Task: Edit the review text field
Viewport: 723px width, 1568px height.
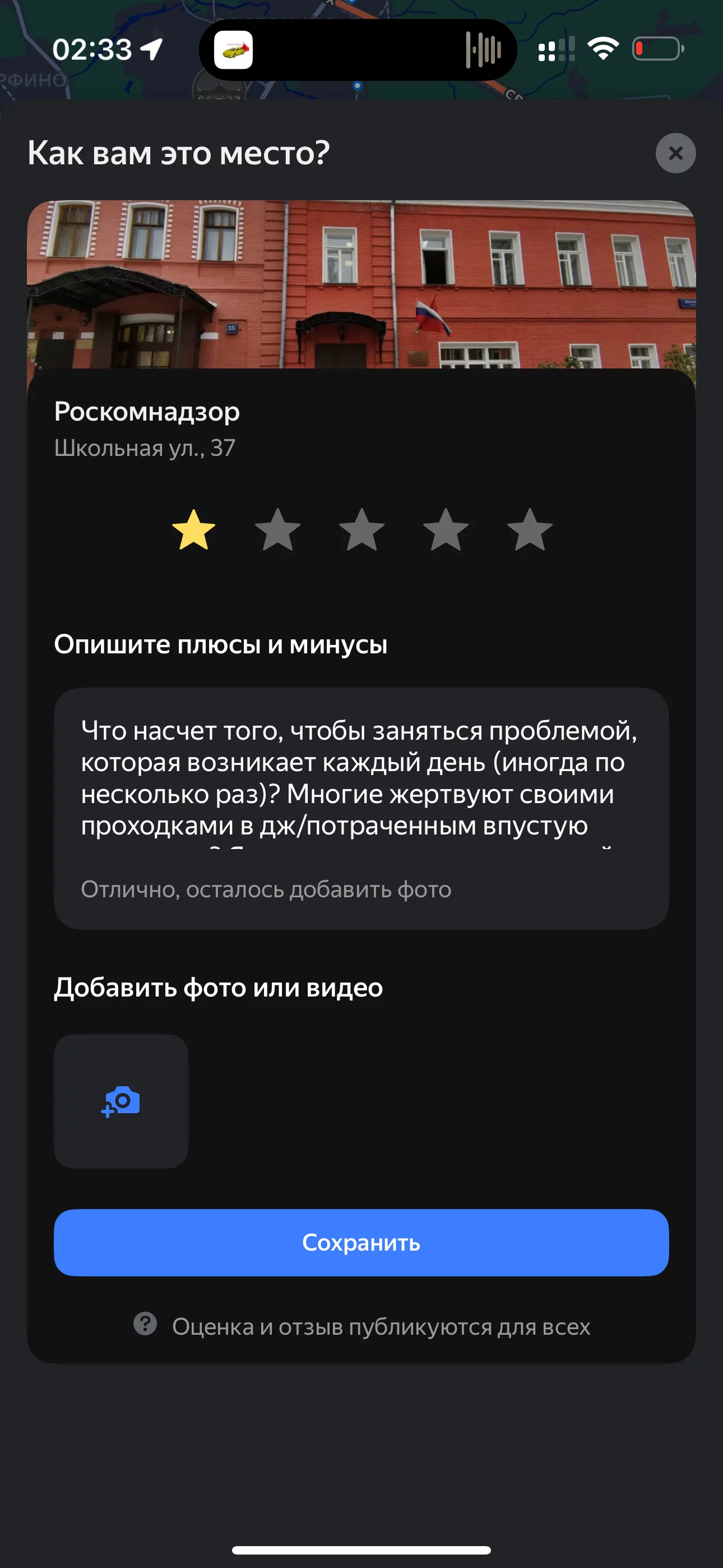Action: click(360, 778)
